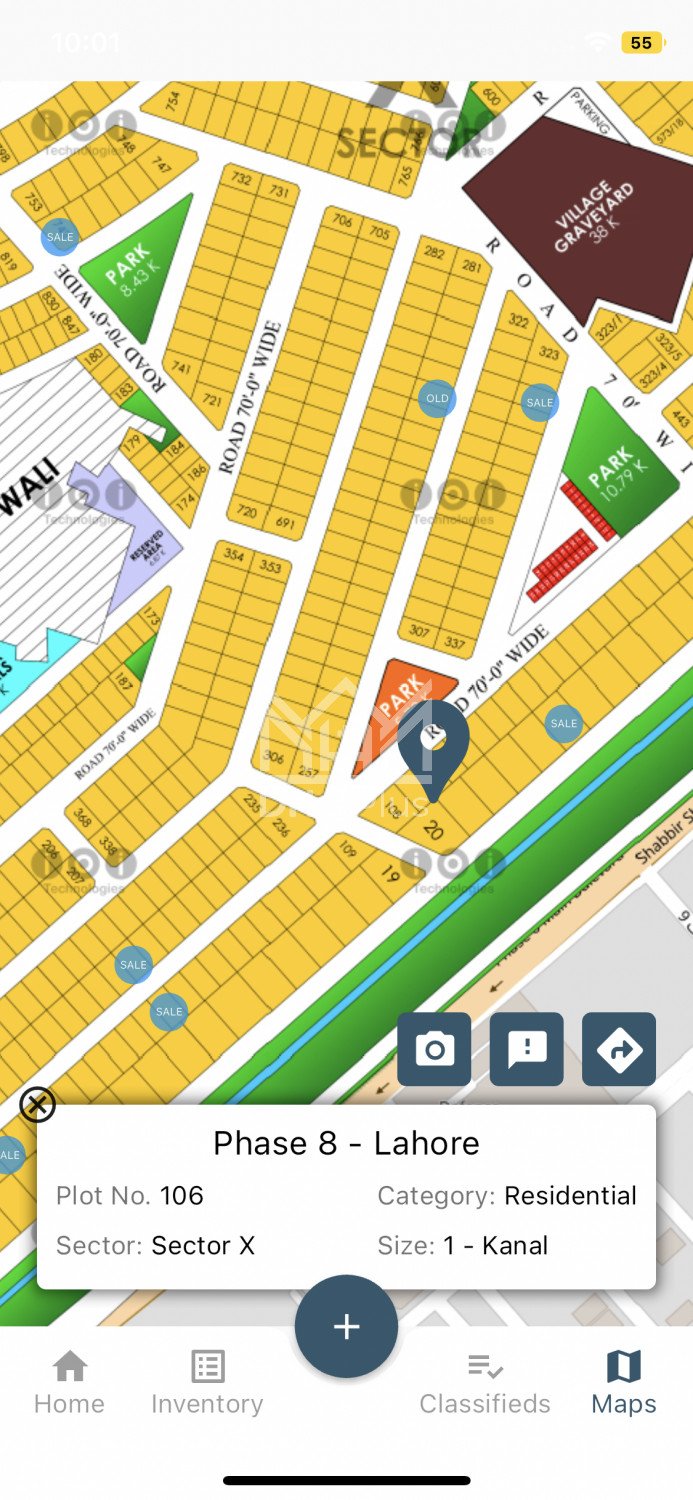Close the plot details card

38,1105
